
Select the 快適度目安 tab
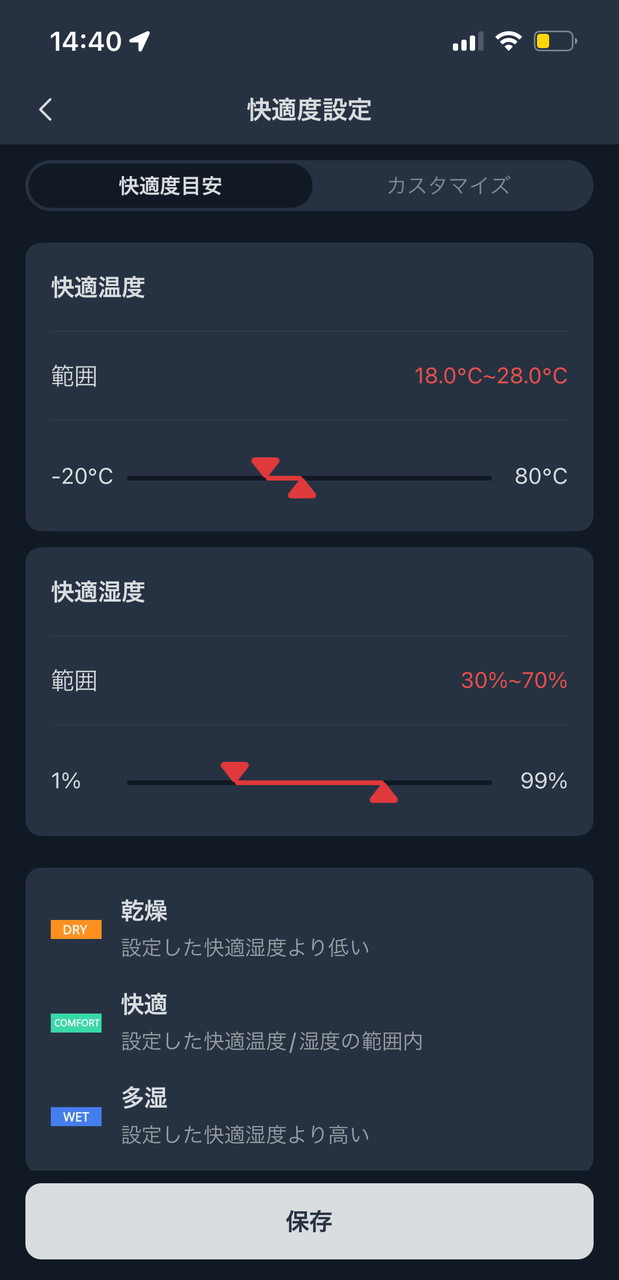pyautogui.click(x=170, y=186)
